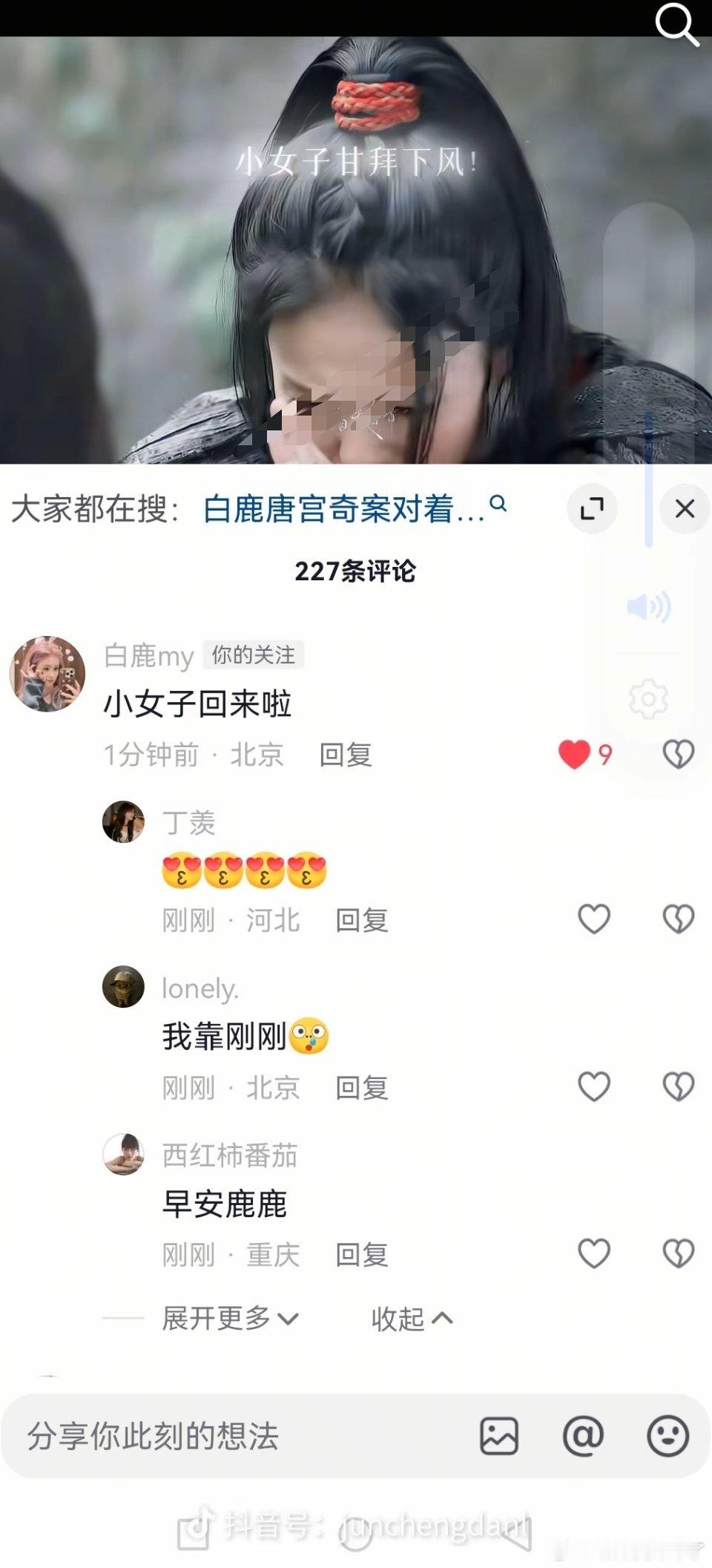This screenshot has width=712, height=1568.
Task: Open playback settings via the gear icon
Action: pos(647,696)
